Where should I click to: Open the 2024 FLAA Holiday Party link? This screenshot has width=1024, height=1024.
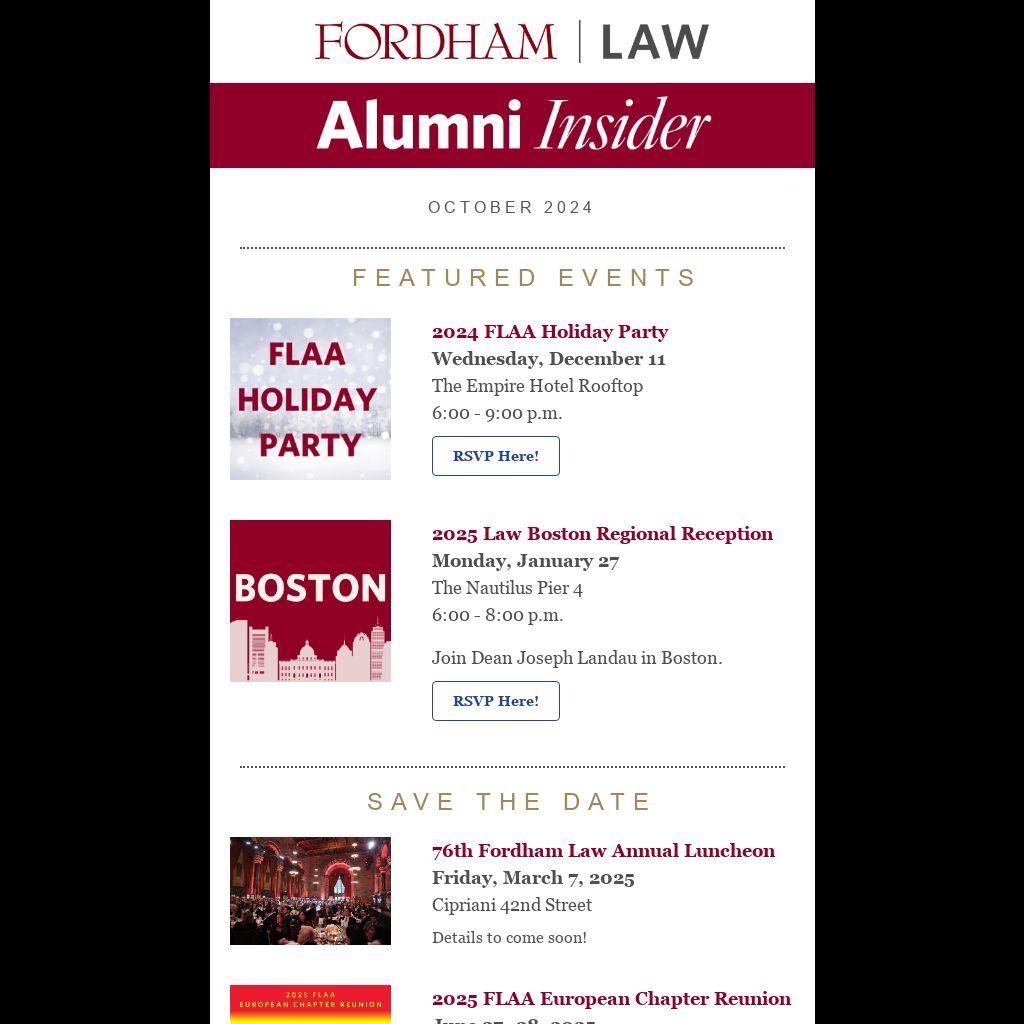click(549, 332)
